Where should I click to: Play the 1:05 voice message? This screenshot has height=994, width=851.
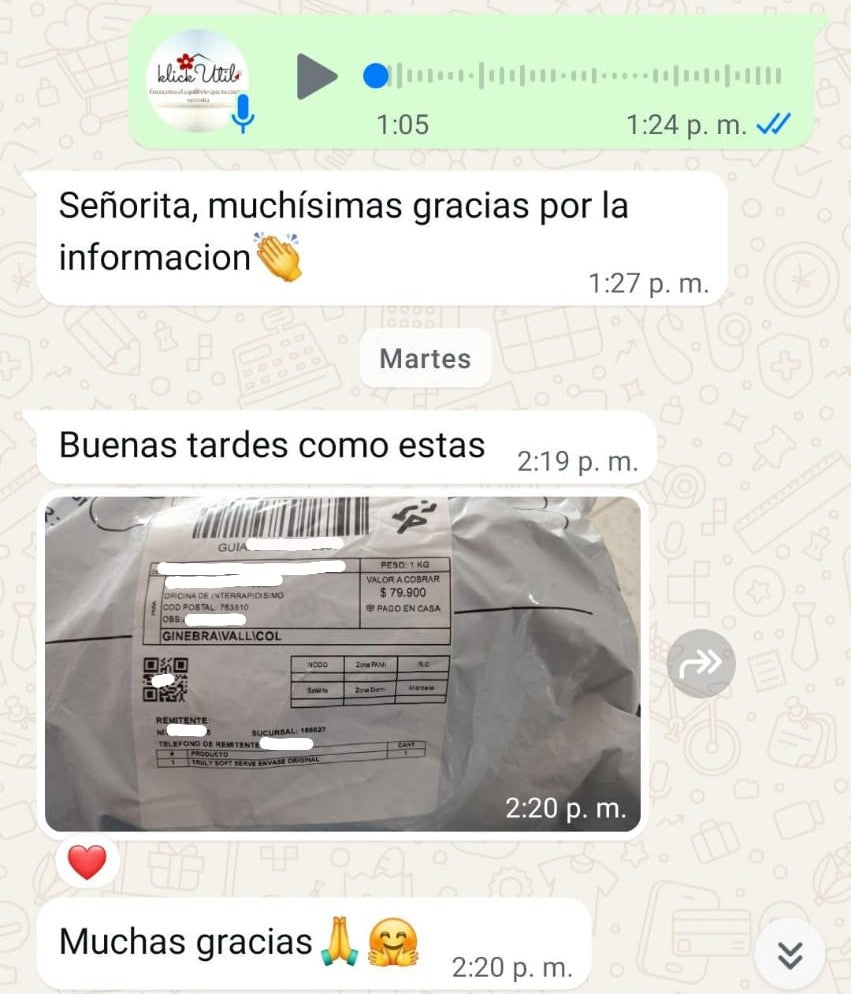click(317, 76)
